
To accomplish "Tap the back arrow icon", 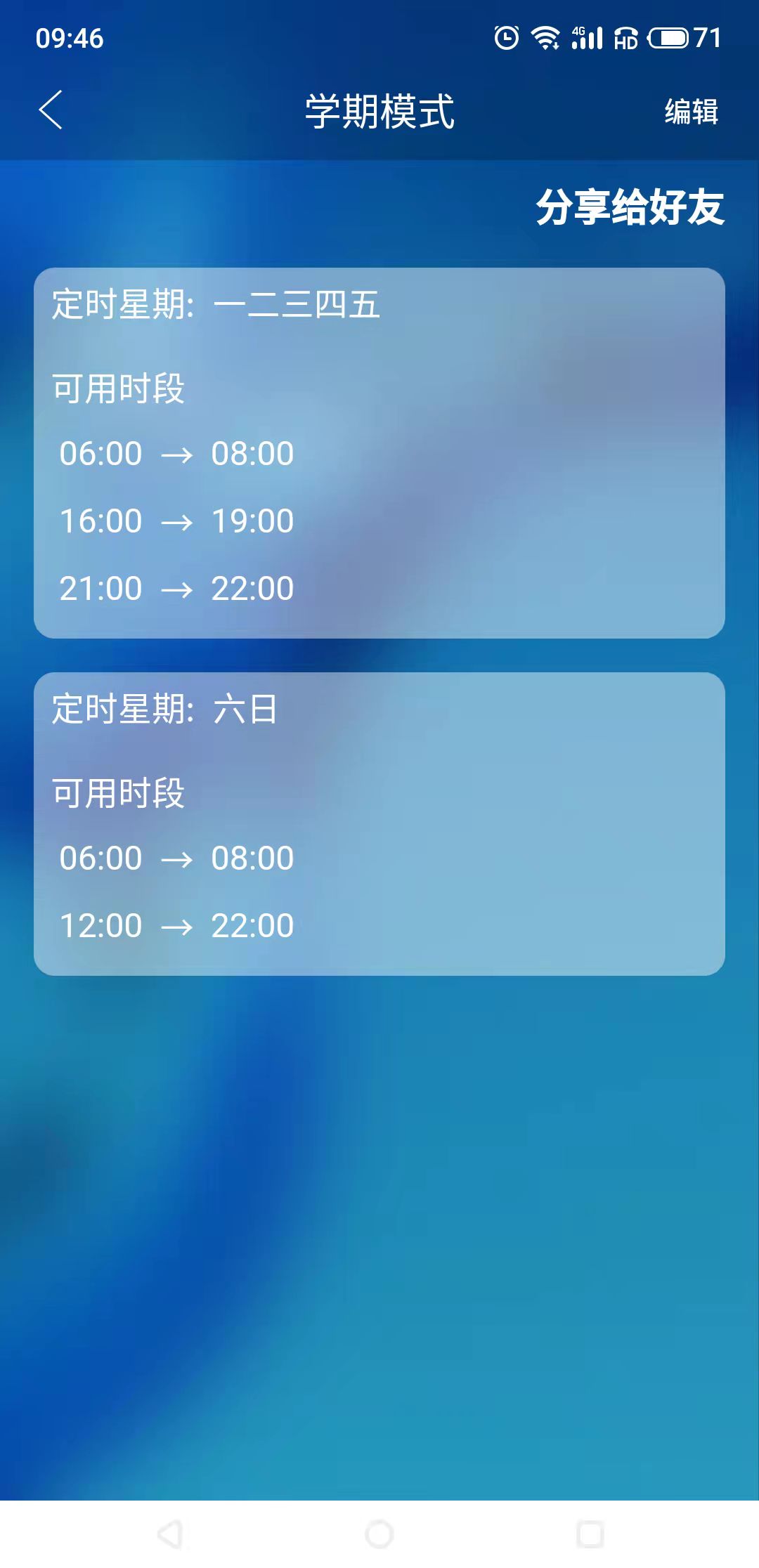I will [x=51, y=111].
